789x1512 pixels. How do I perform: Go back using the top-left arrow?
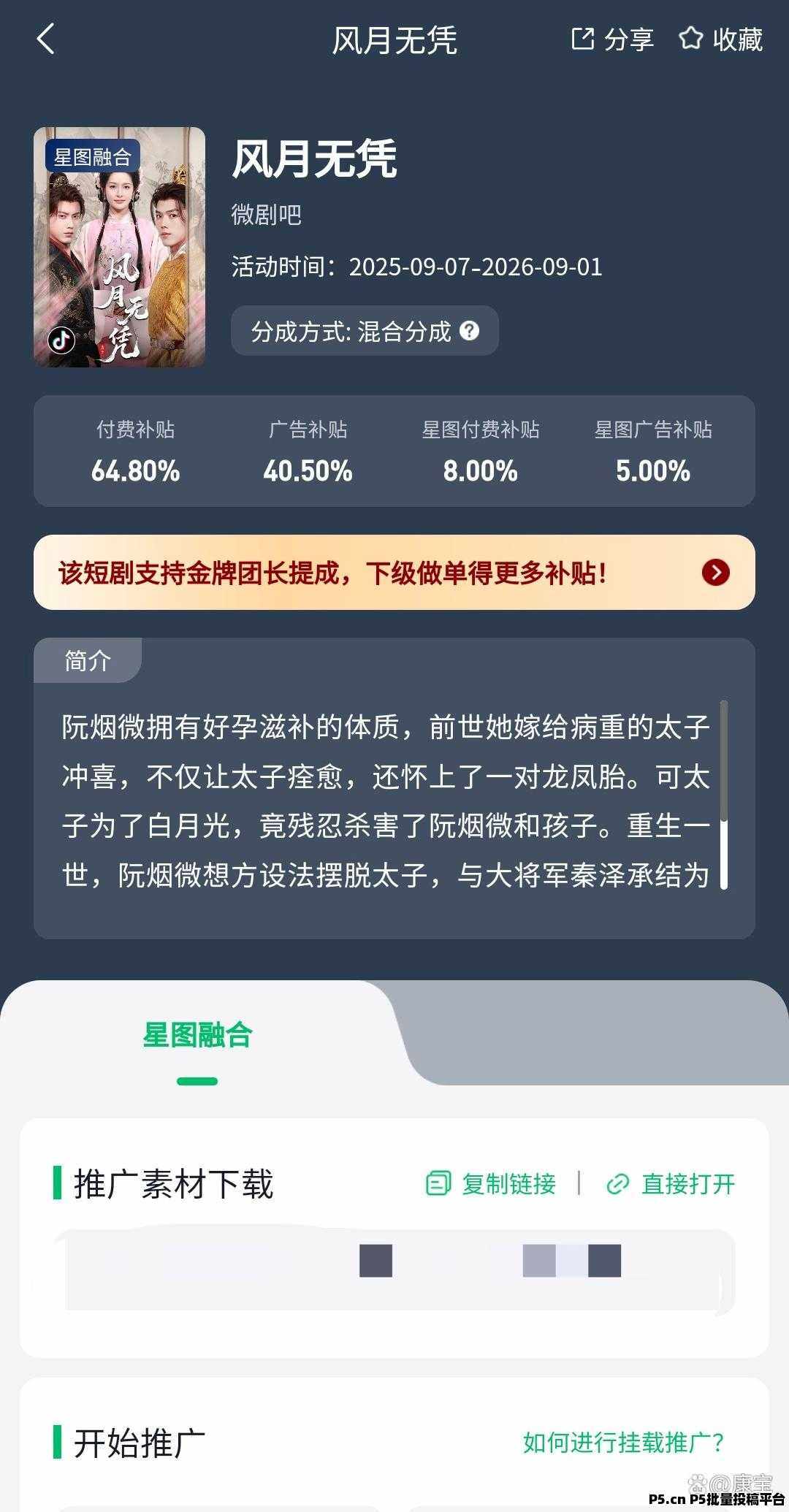point(45,39)
